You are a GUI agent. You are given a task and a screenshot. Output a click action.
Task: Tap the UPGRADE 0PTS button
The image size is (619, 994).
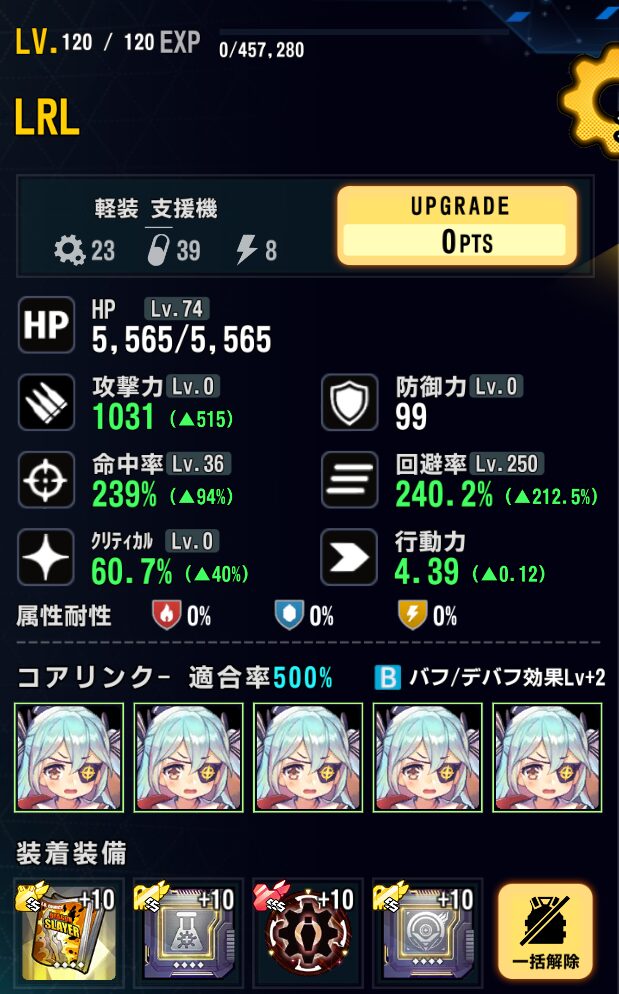point(457,225)
